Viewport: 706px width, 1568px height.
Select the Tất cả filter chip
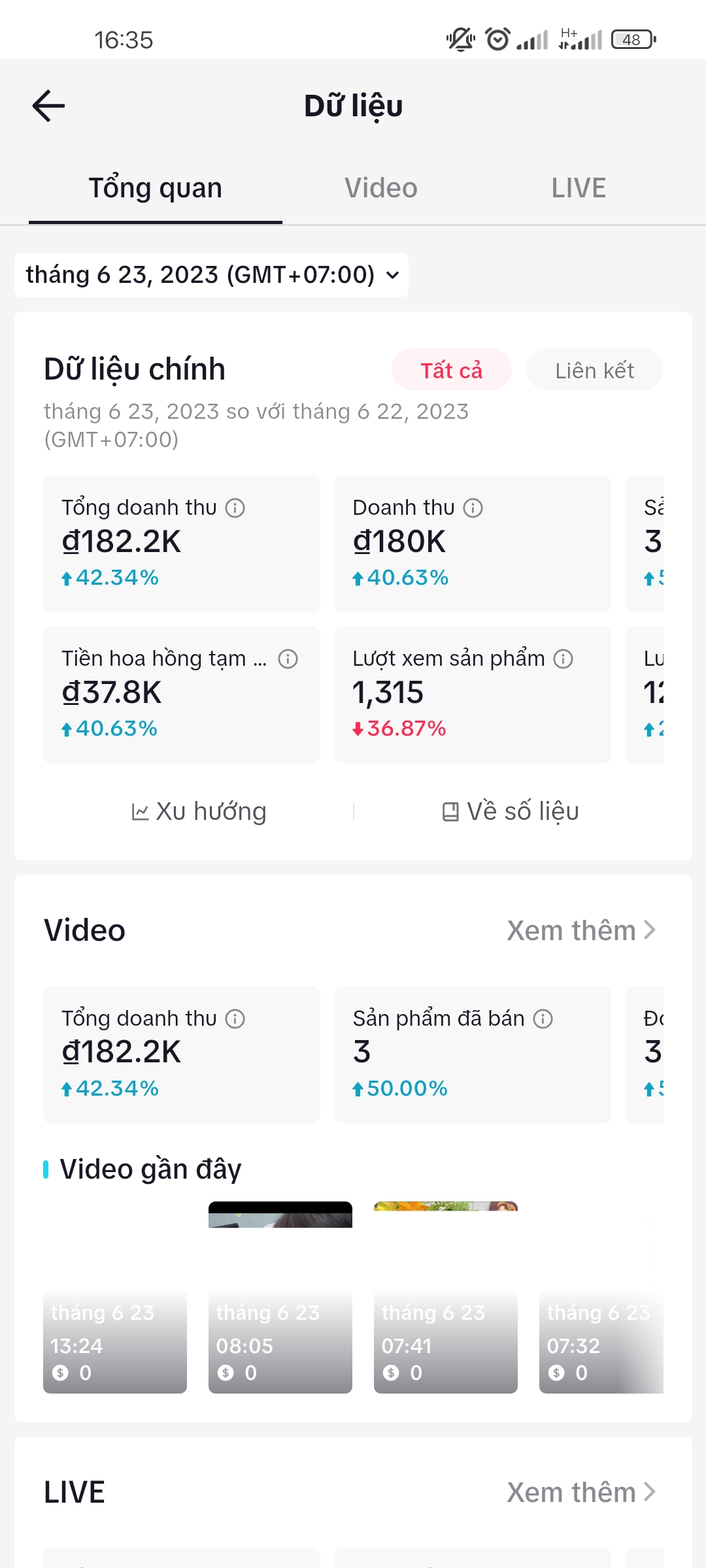(451, 370)
